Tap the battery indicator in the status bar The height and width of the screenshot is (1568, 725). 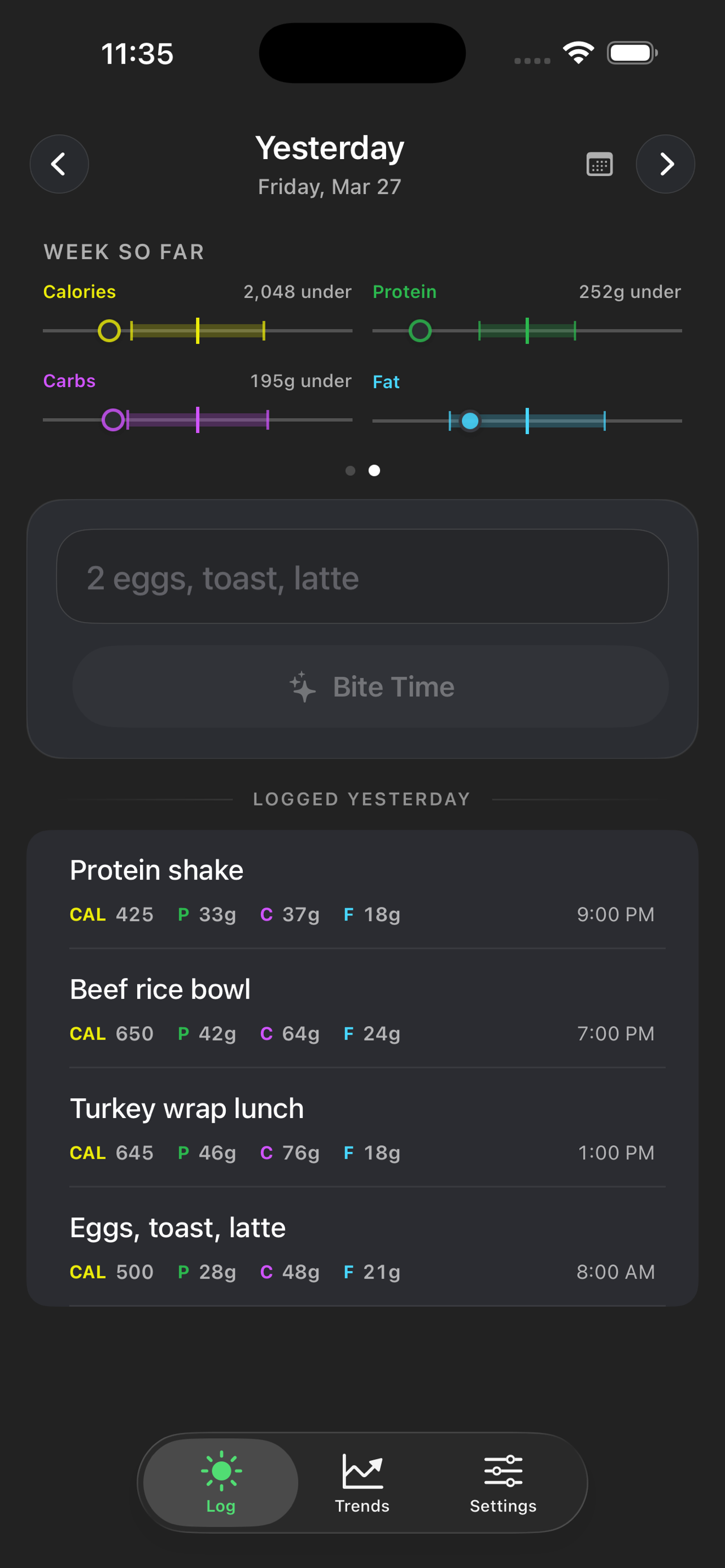[632, 52]
